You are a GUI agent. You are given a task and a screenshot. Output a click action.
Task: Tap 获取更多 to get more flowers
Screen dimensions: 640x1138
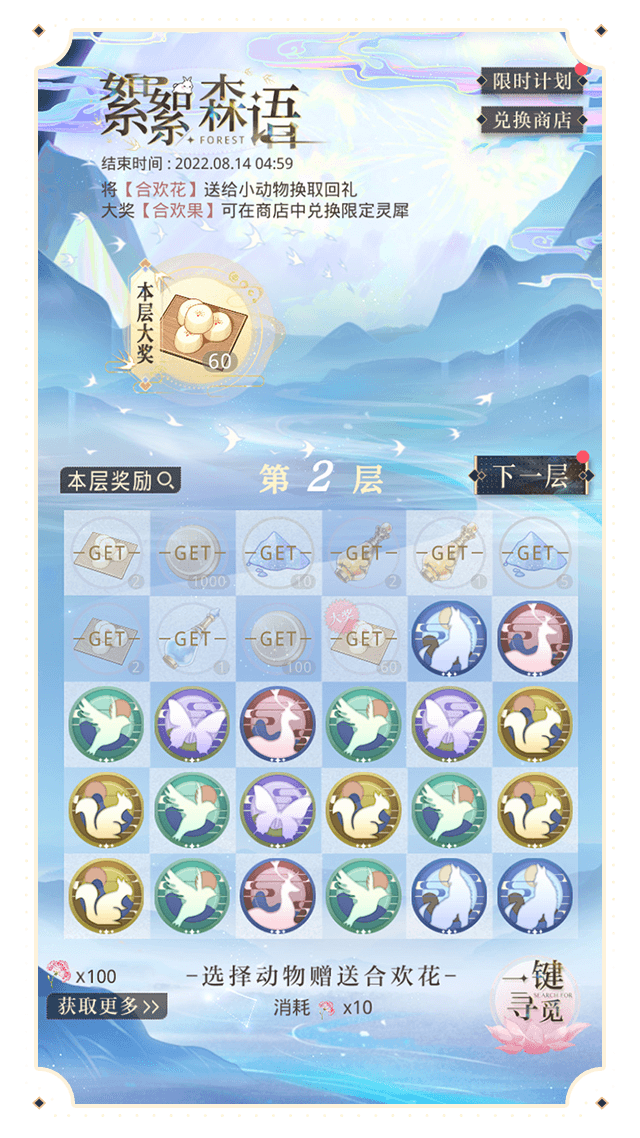[x=107, y=1006]
